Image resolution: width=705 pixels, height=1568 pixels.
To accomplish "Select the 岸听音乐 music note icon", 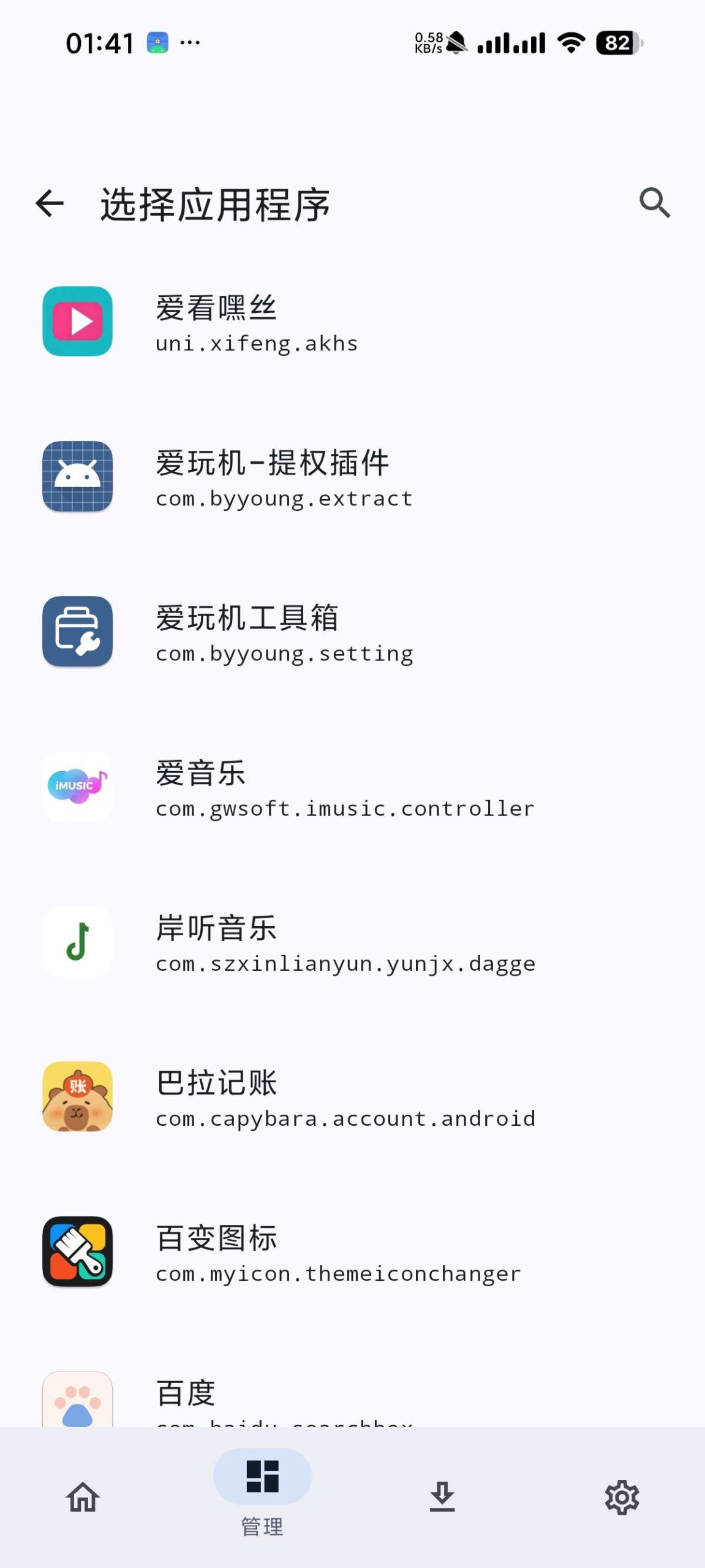I will click(77, 942).
